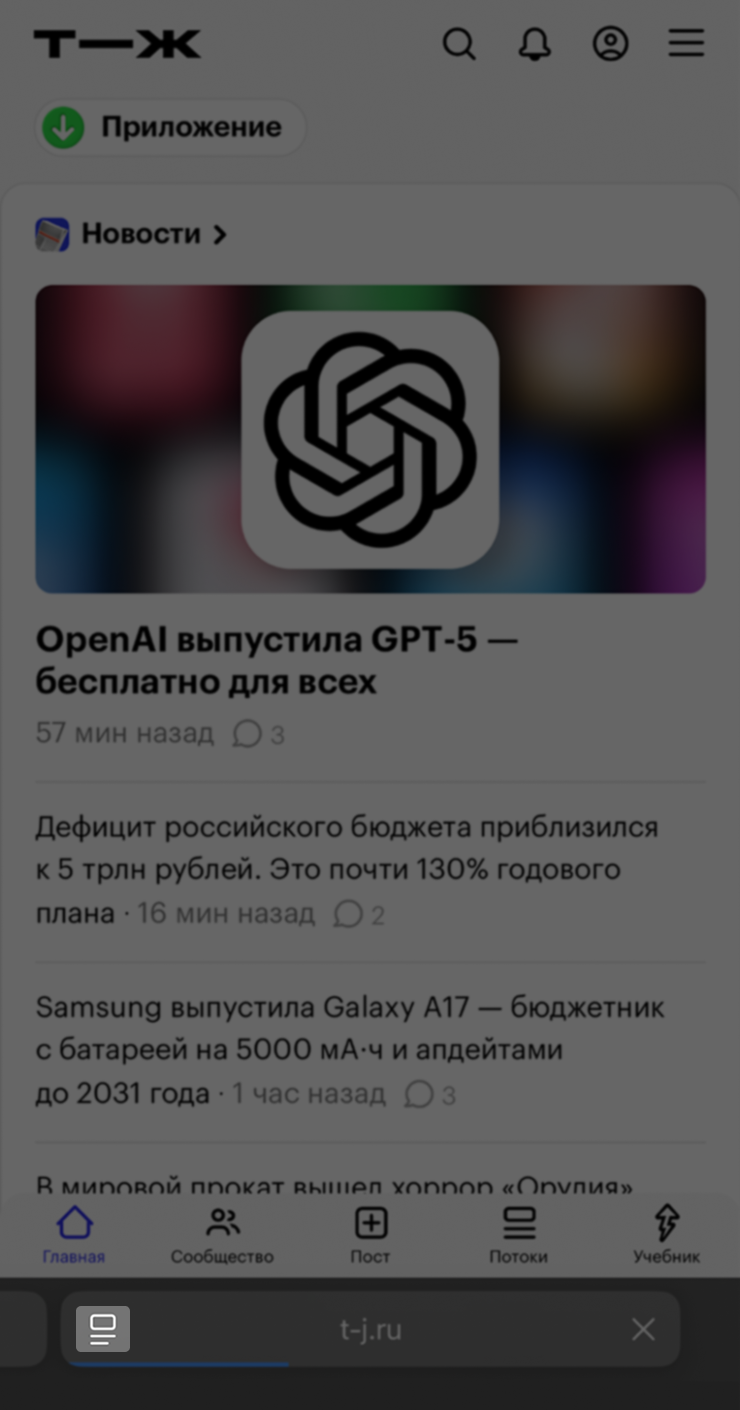Tap the t-j.ru address bar
The width and height of the screenshot is (740, 1410).
click(371, 1330)
